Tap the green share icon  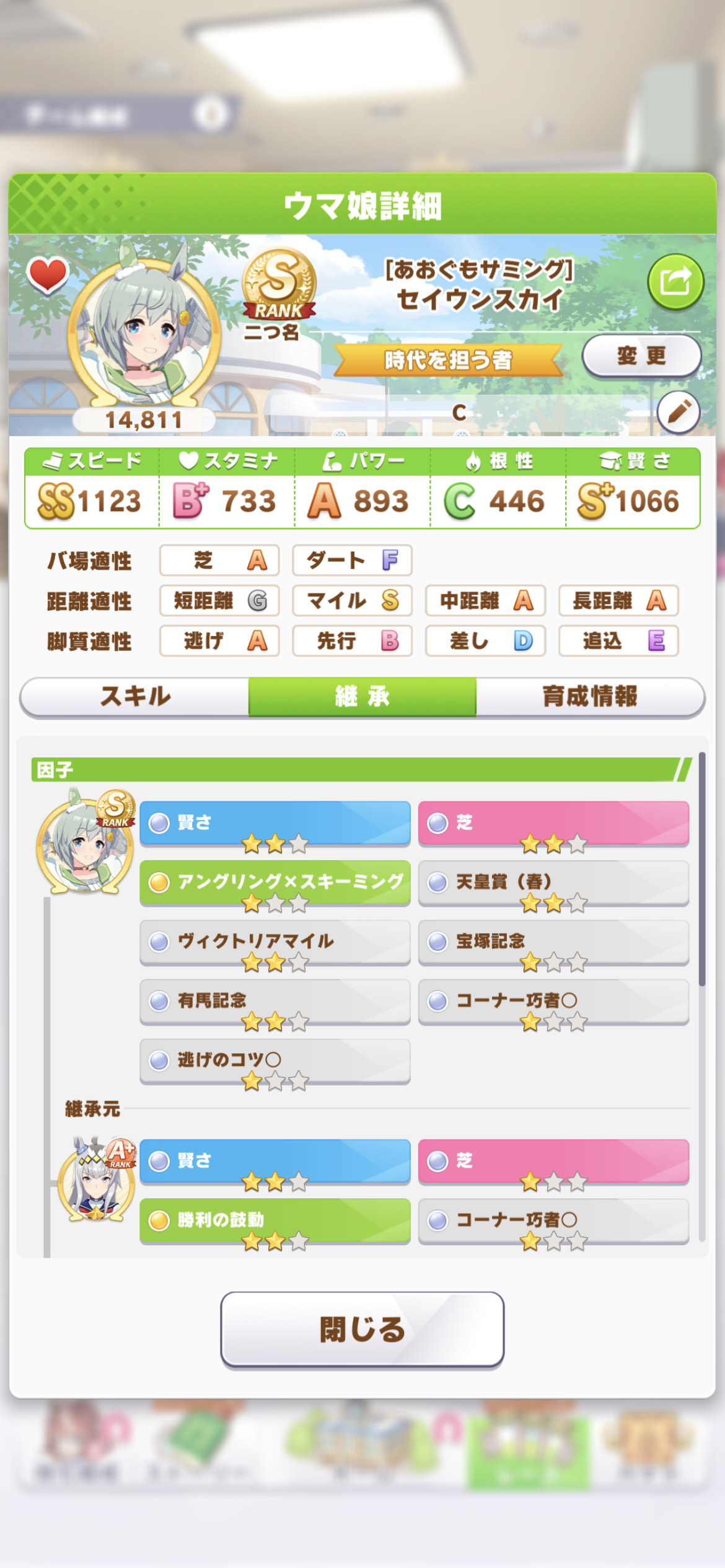click(675, 282)
